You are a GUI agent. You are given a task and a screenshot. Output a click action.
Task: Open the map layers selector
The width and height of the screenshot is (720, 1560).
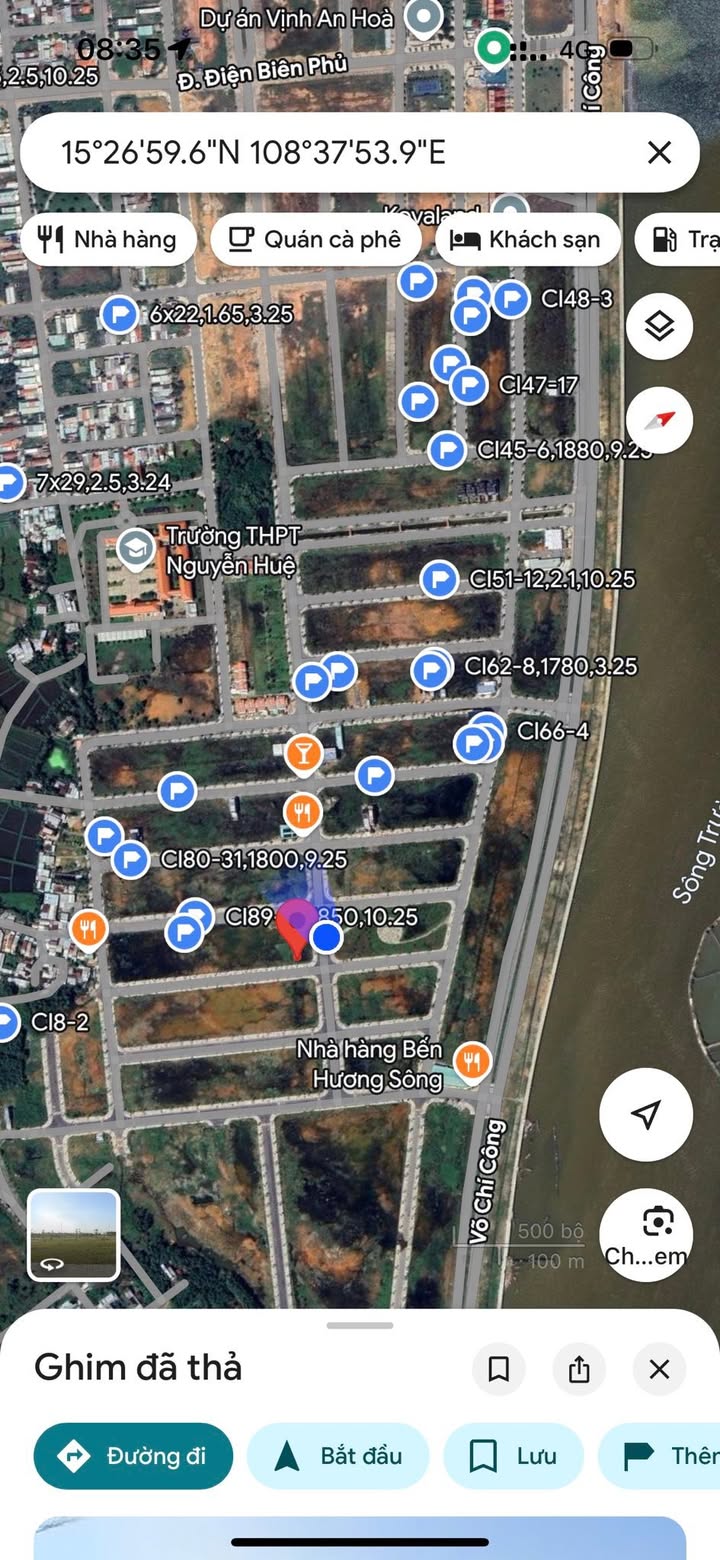[x=659, y=326]
